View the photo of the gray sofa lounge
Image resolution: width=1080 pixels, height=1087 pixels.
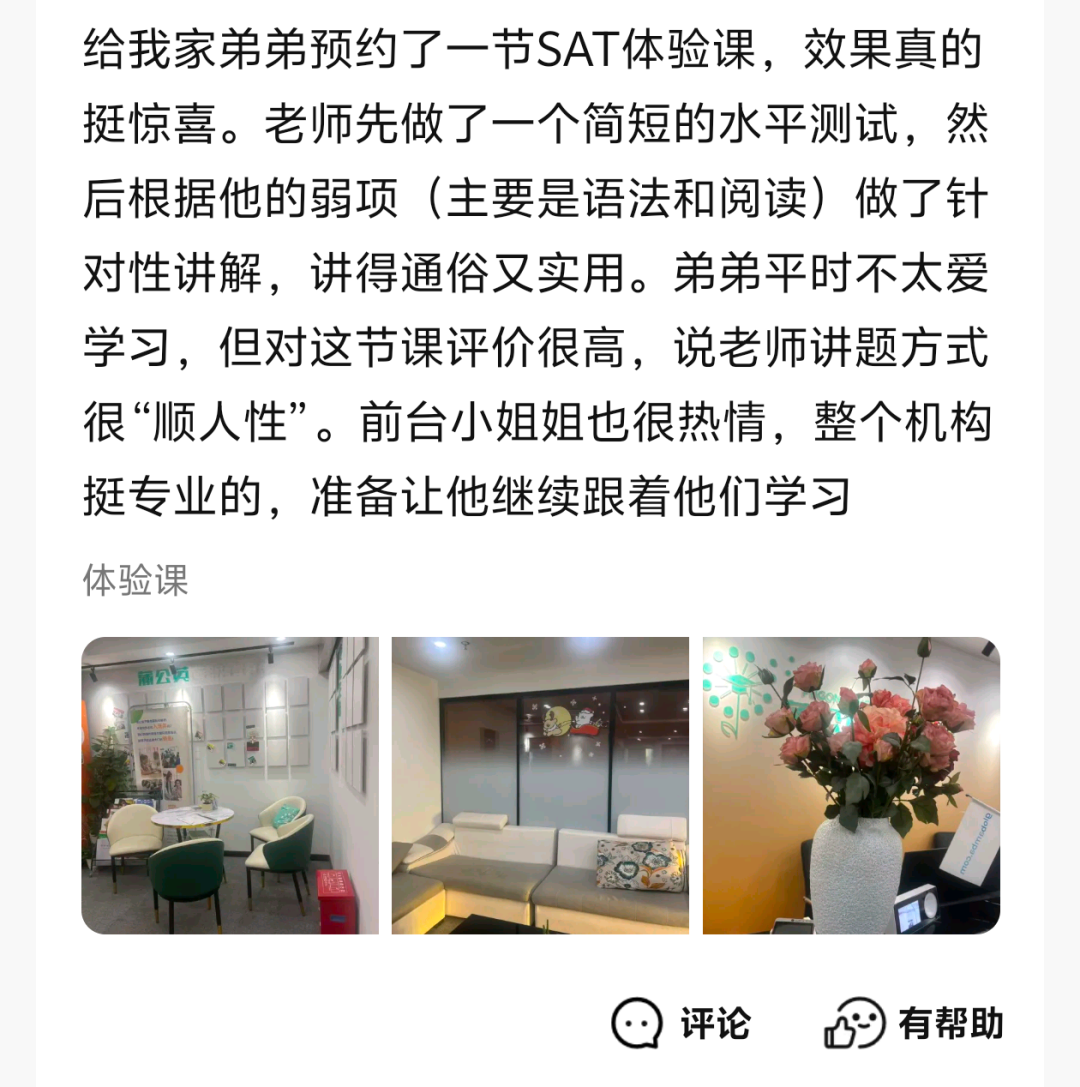pos(540,785)
